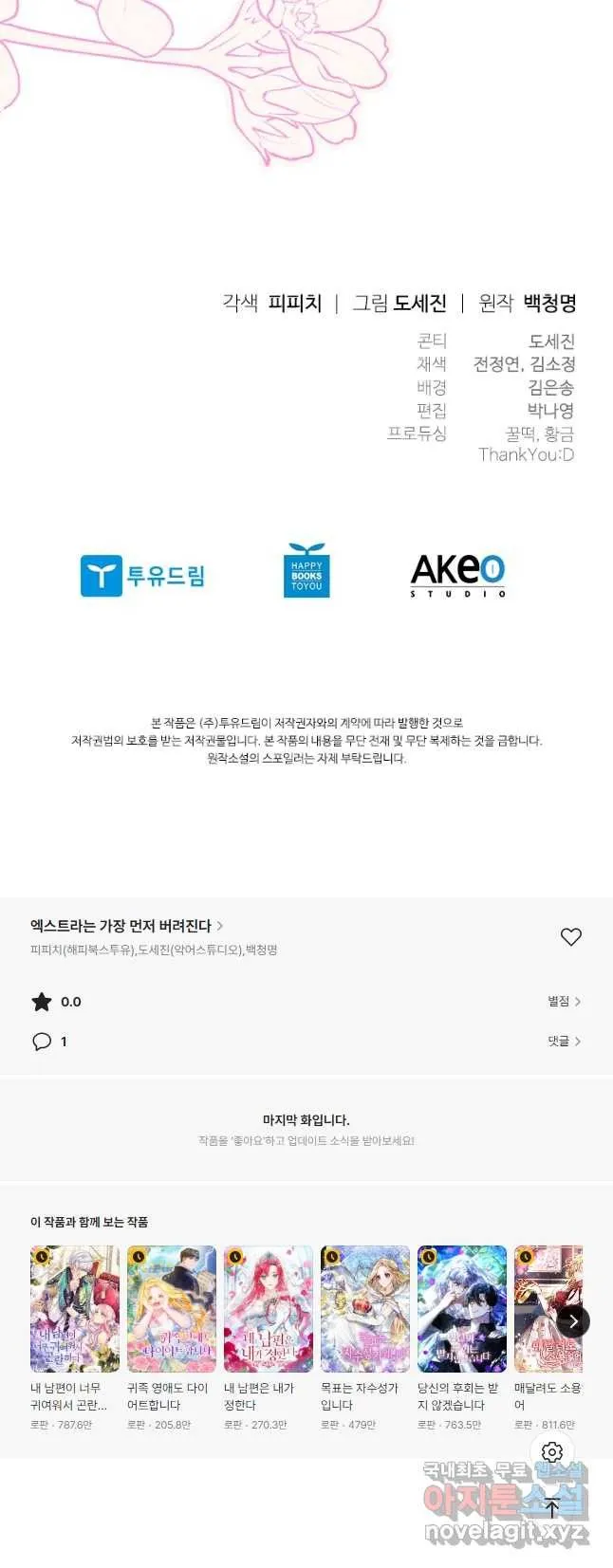
Task: Jump back to the top of the page
Action: [552, 1507]
